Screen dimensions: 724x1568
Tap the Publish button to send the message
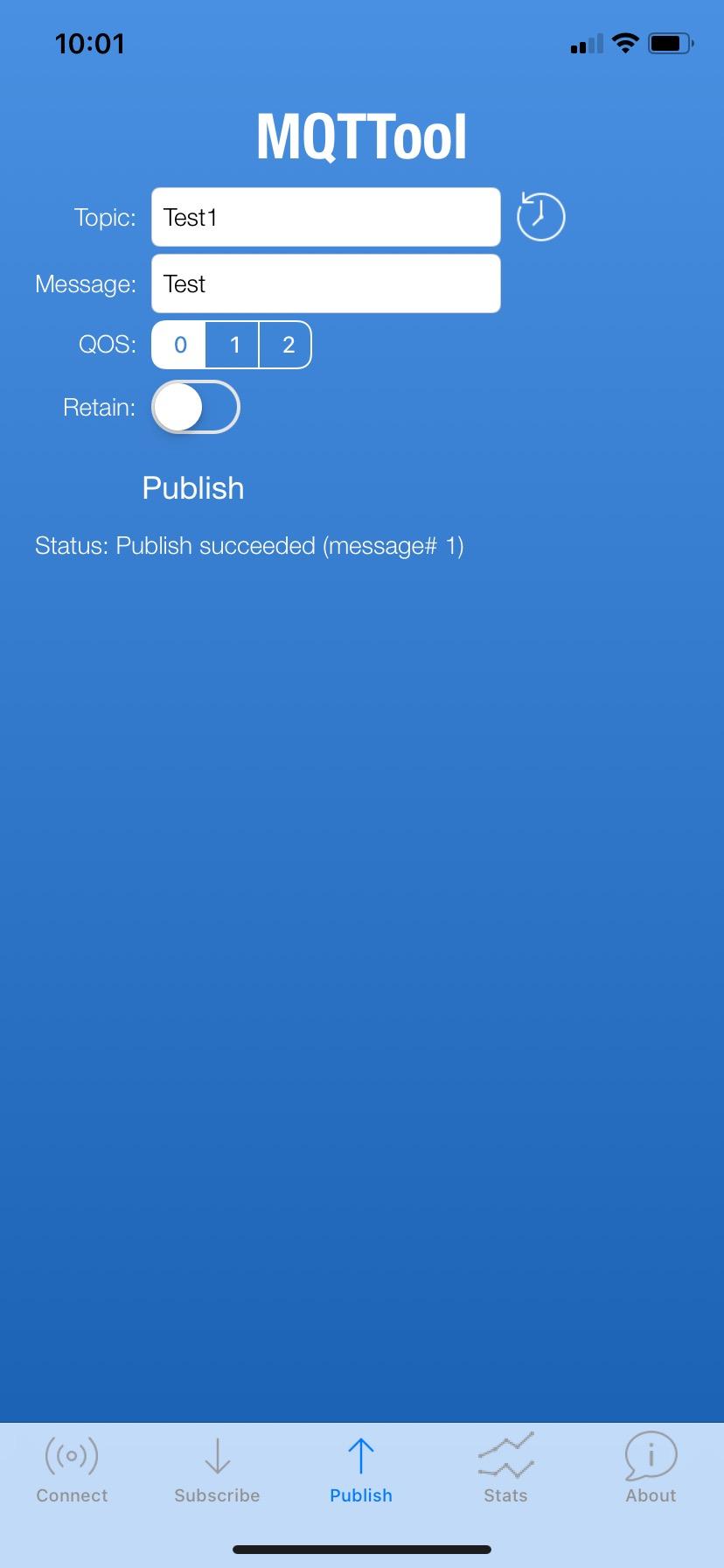(193, 488)
